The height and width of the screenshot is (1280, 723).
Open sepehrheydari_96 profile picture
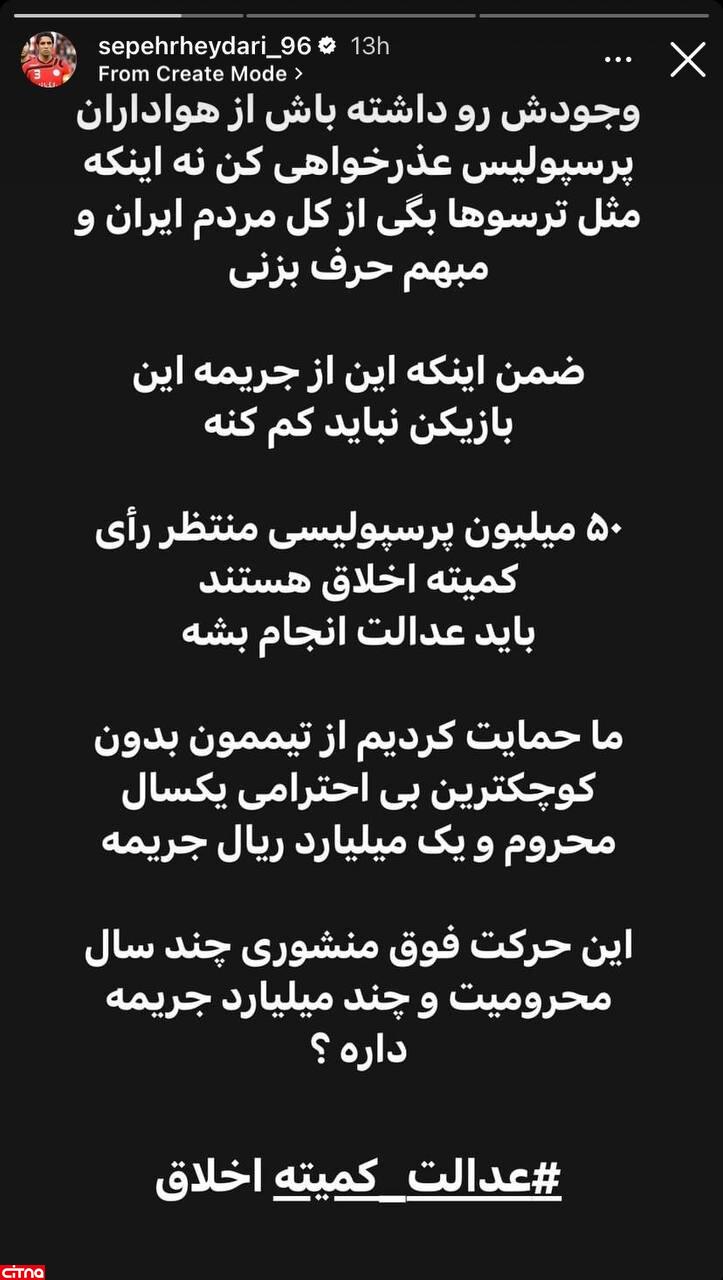(49, 60)
